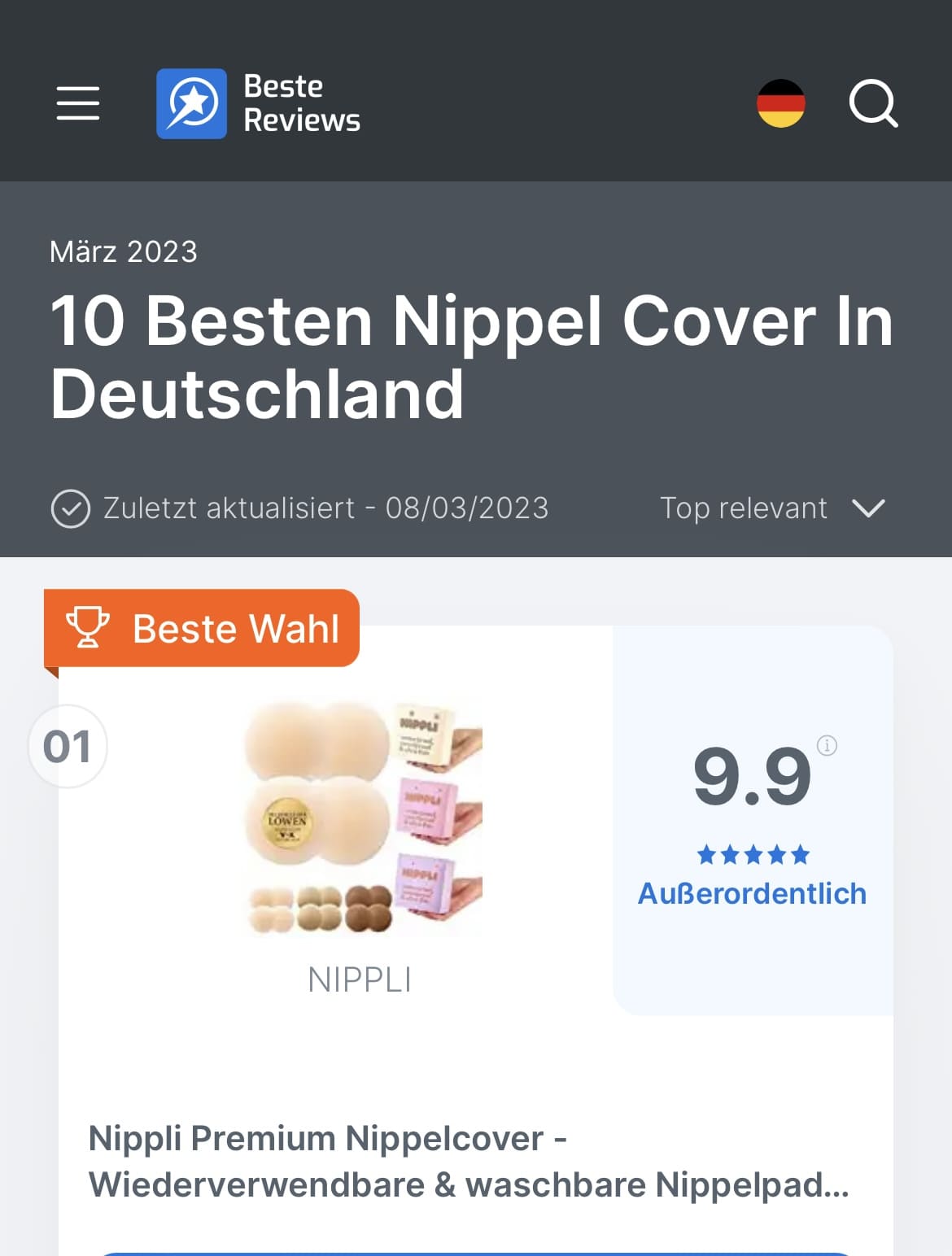Viewport: 952px width, 1256px height.
Task: Click the Beste Reviews logo
Action: (x=258, y=103)
